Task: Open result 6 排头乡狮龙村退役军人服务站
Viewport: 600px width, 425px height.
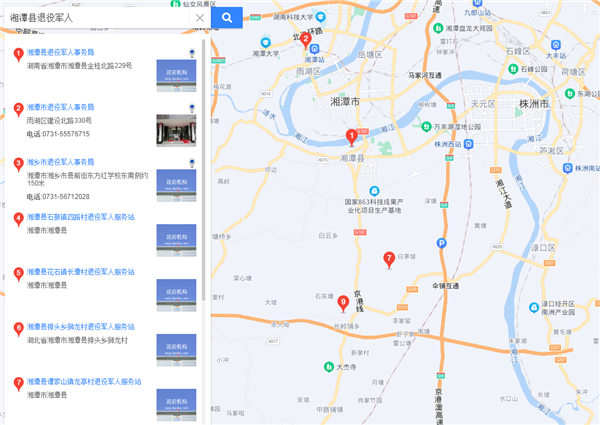Action: point(80,327)
